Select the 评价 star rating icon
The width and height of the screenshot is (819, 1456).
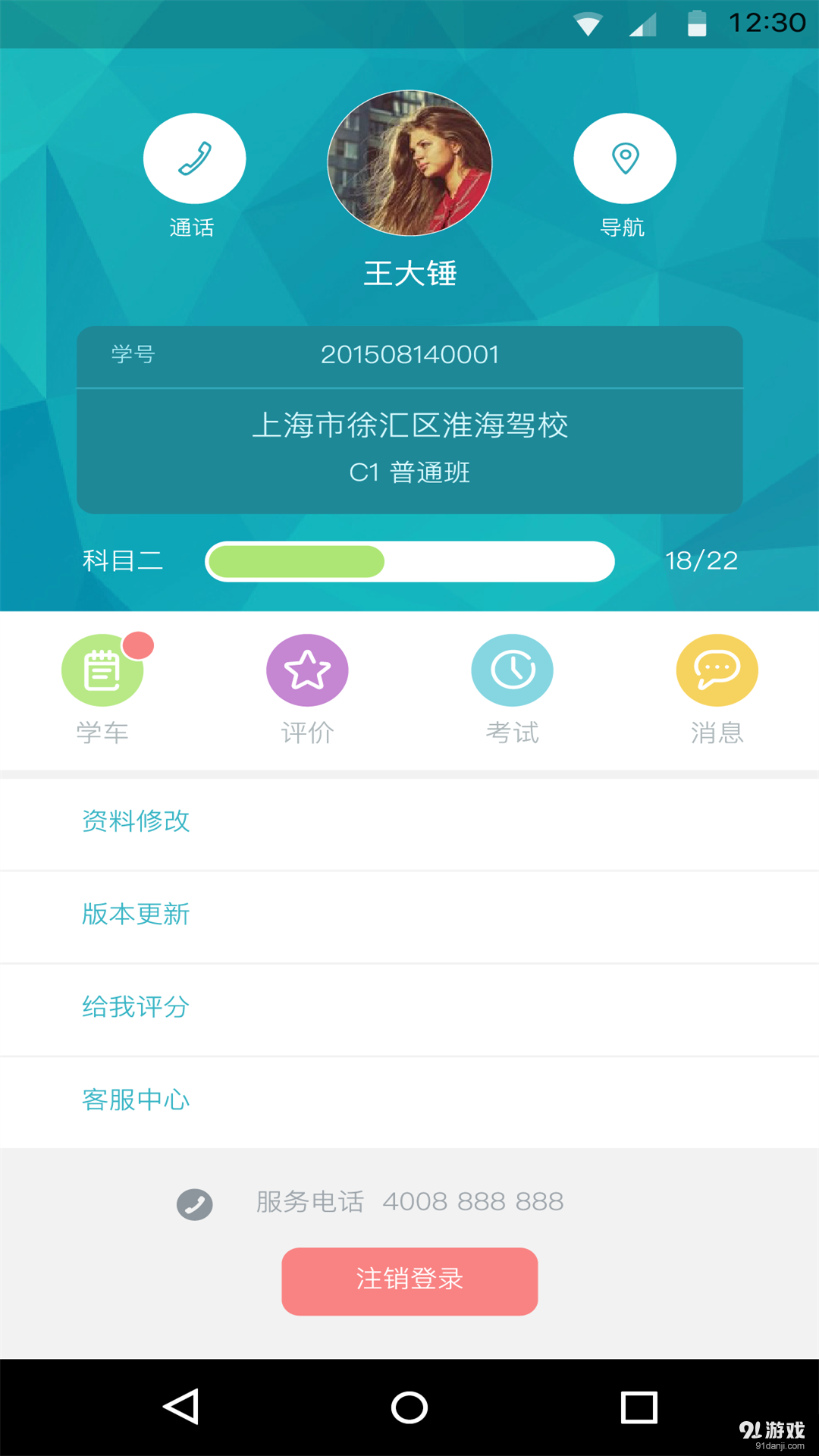coord(307,670)
